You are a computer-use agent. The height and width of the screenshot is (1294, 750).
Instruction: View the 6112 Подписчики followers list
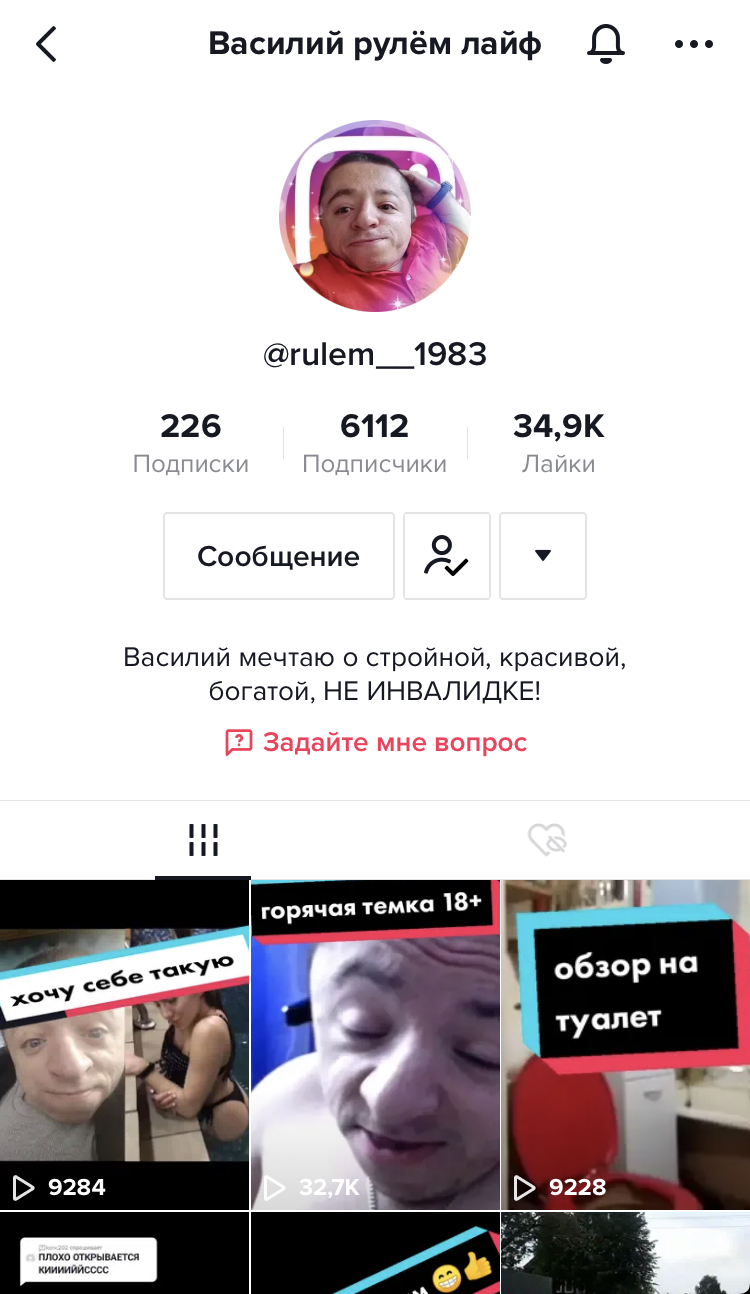[x=375, y=443]
